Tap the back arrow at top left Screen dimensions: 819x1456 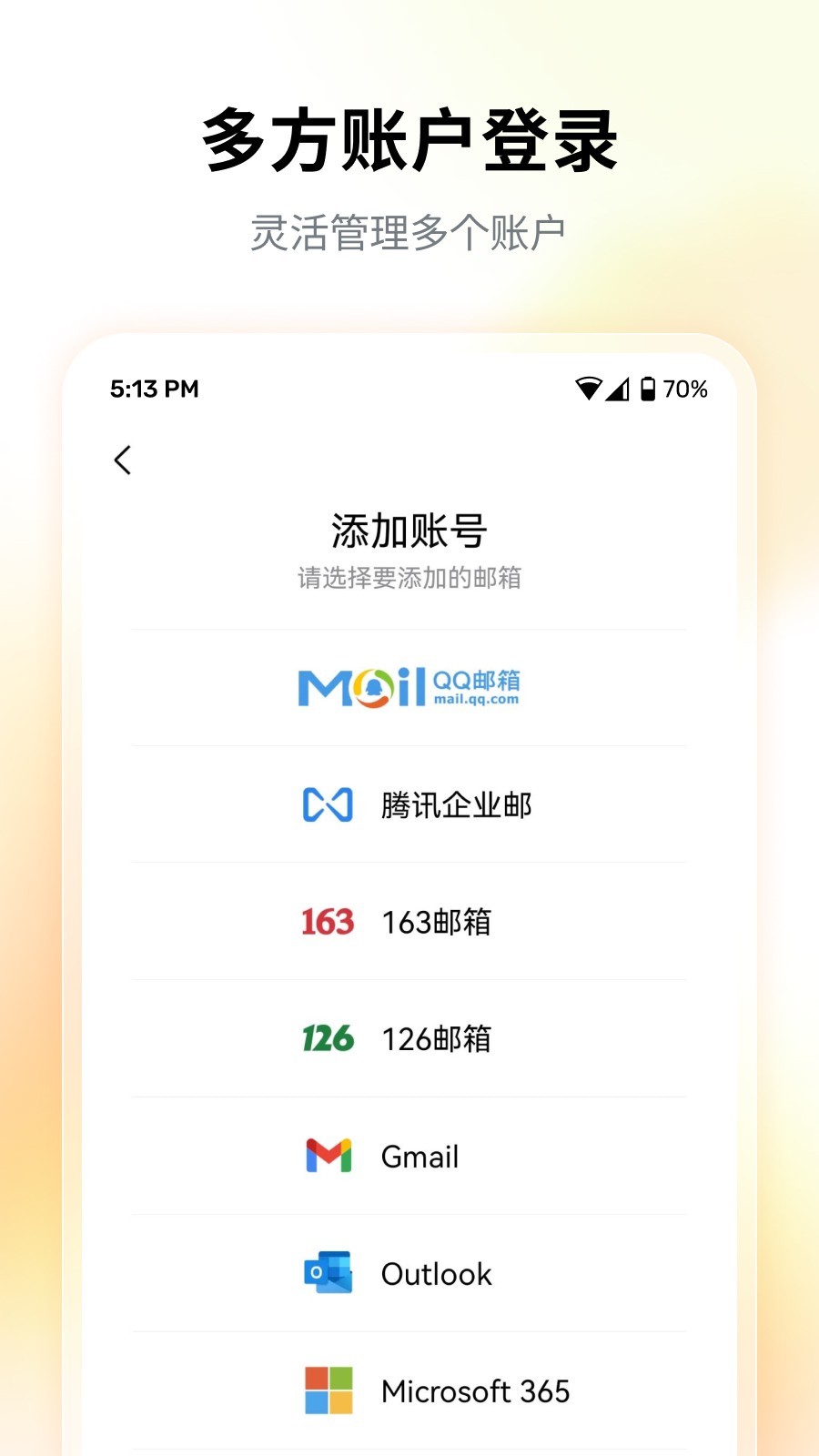click(123, 460)
